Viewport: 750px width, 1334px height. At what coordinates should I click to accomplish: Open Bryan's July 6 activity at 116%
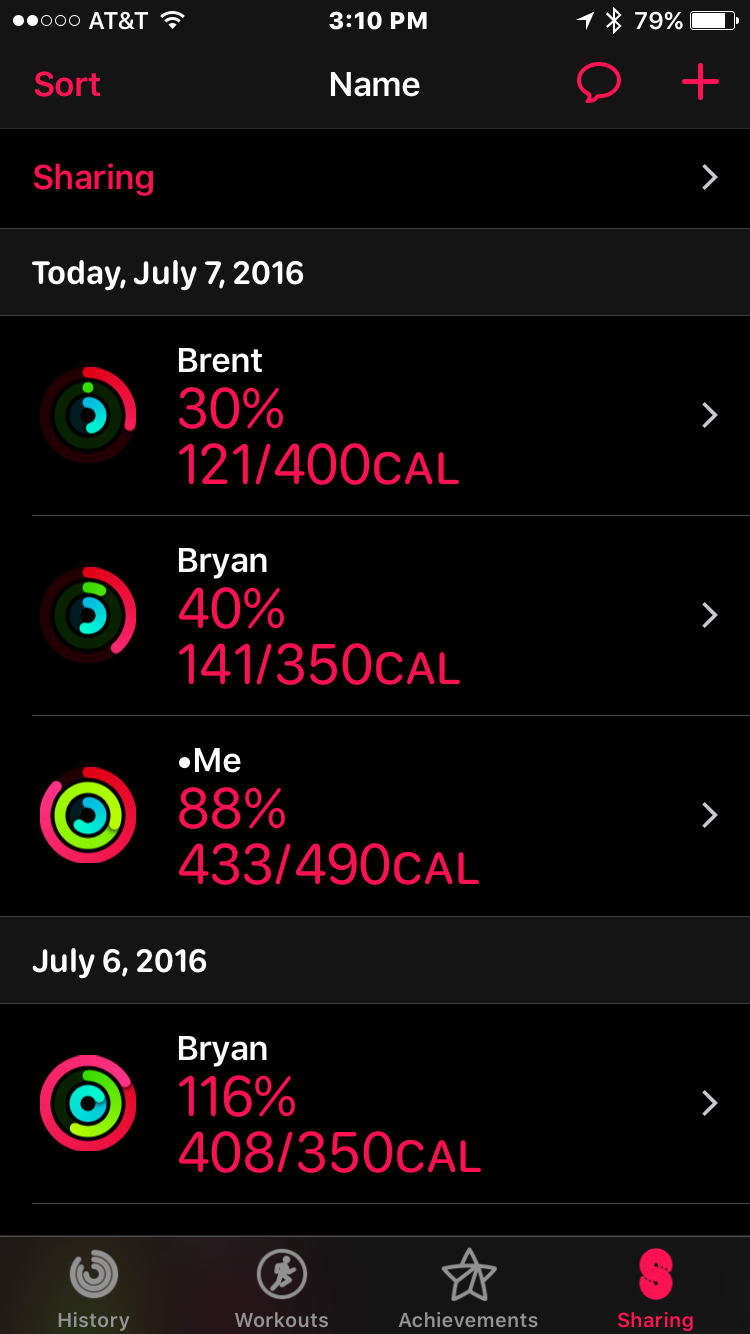pyautogui.click(x=375, y=1103)
